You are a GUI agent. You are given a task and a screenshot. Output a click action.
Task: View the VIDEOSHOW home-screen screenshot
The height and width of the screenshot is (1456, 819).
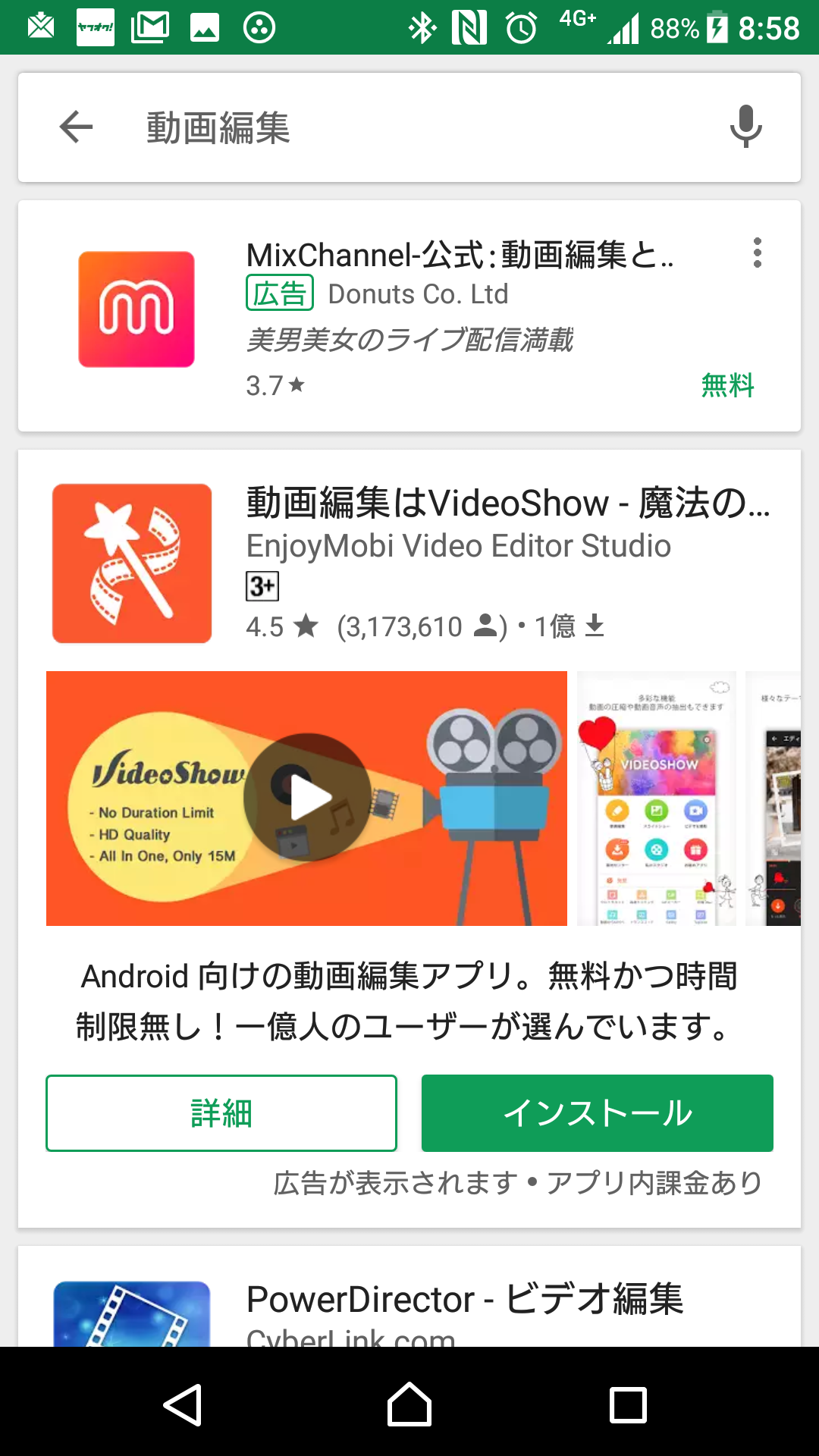656,798
